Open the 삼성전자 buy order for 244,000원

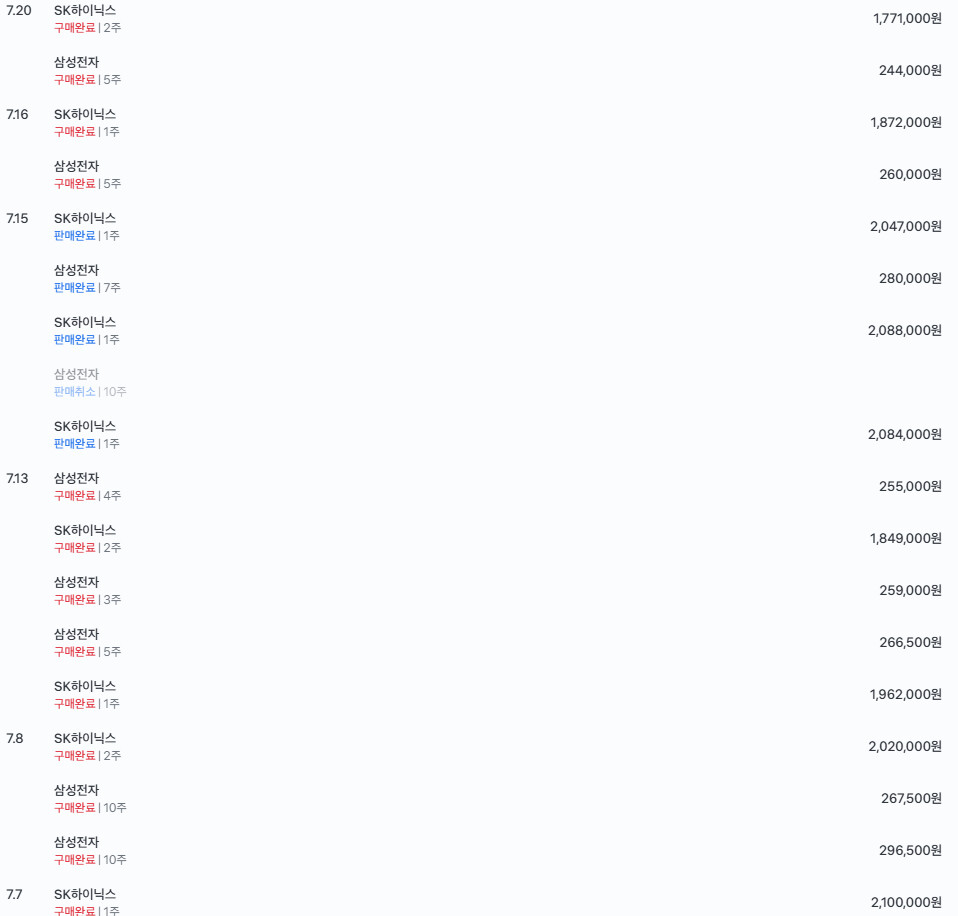pos(497,70)
